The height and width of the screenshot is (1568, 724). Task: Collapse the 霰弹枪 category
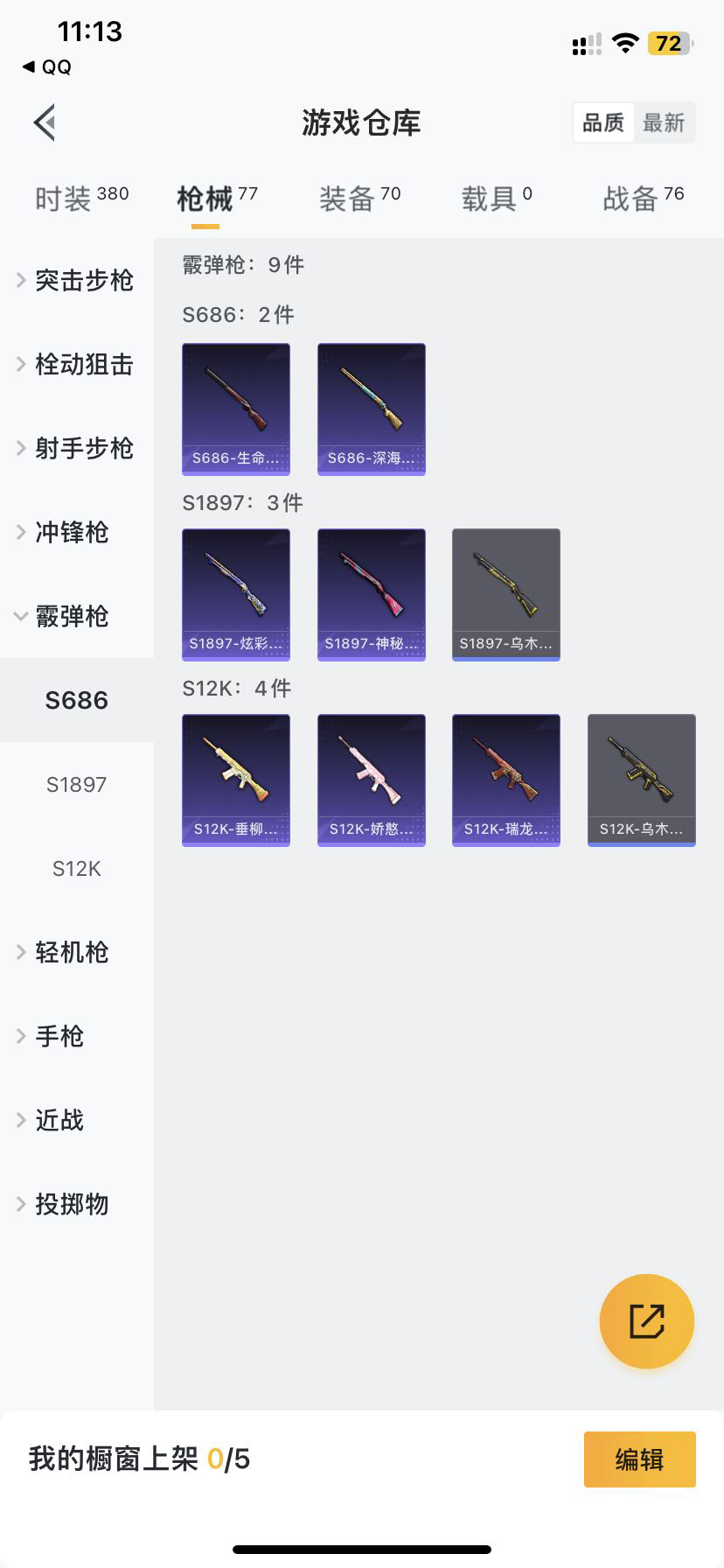[x=70, y=616]
